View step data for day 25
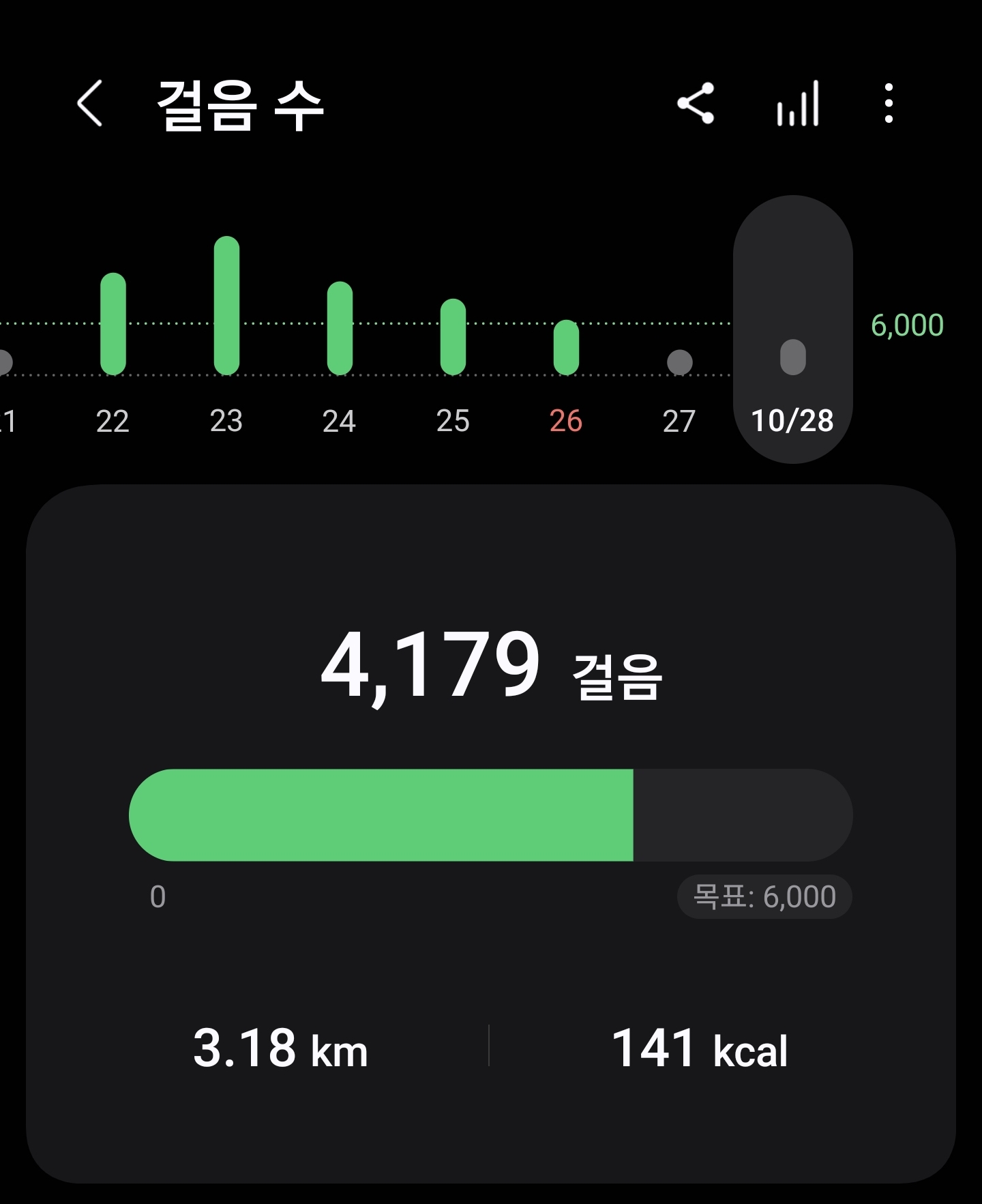The height and width of the screenshot is (1204, 982). [x=453, y=348]
